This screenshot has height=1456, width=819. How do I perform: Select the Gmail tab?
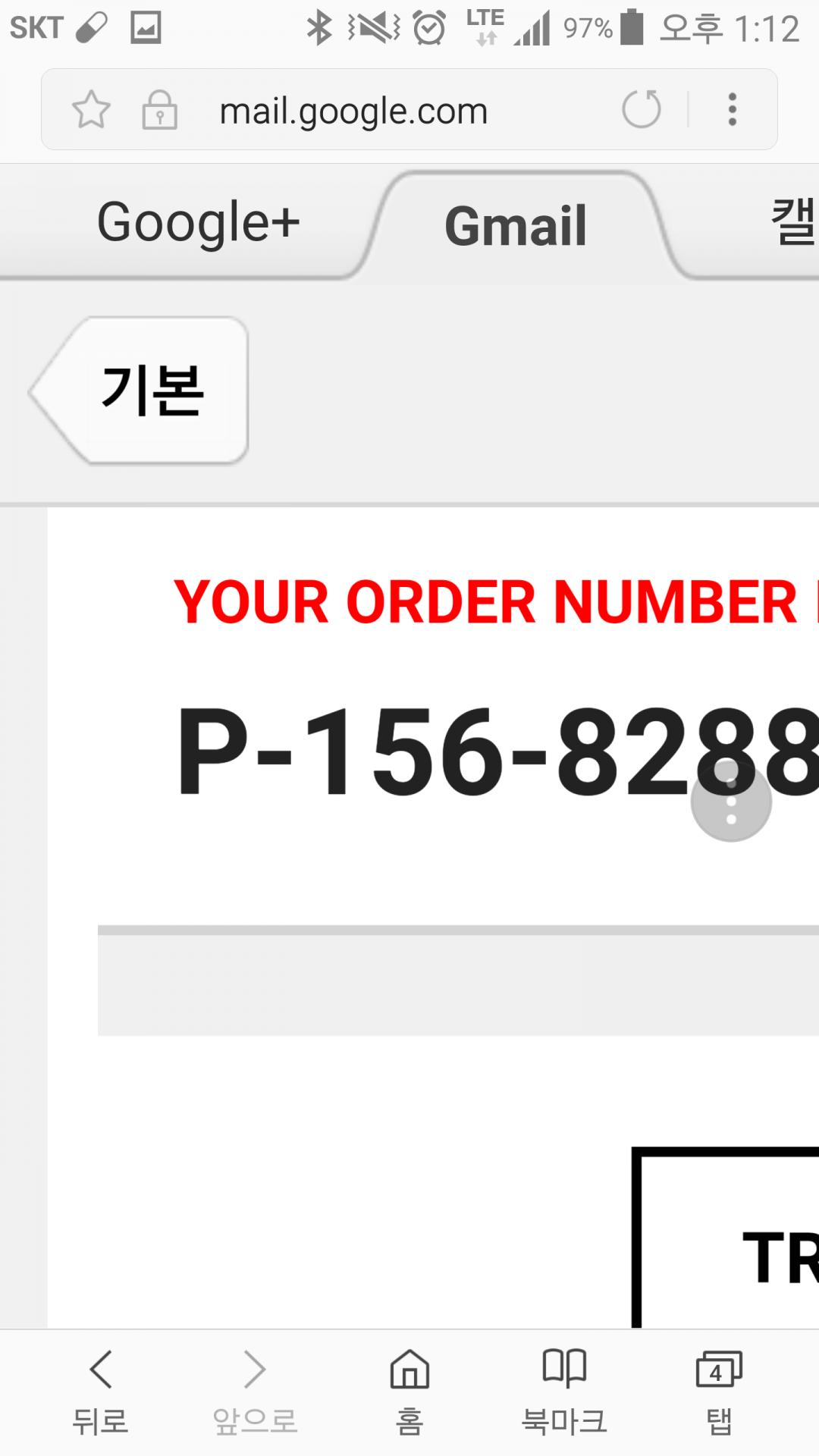[516, 226]
